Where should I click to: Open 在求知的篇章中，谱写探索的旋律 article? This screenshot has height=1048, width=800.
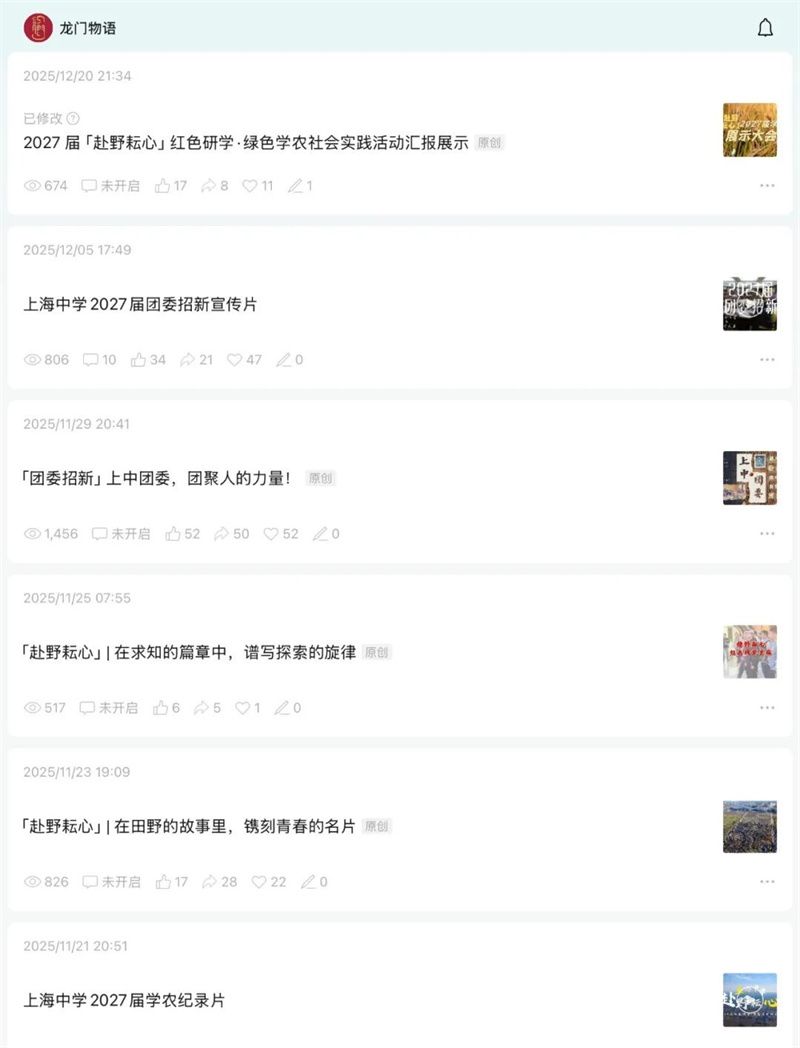tap(189, 652)
